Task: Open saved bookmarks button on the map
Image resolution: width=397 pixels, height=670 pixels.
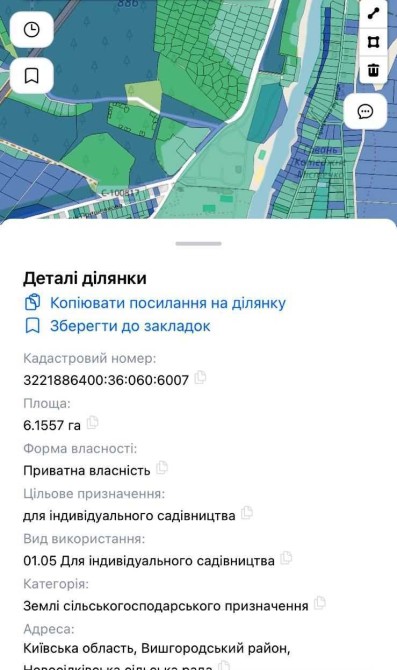Action: (31, 76)
